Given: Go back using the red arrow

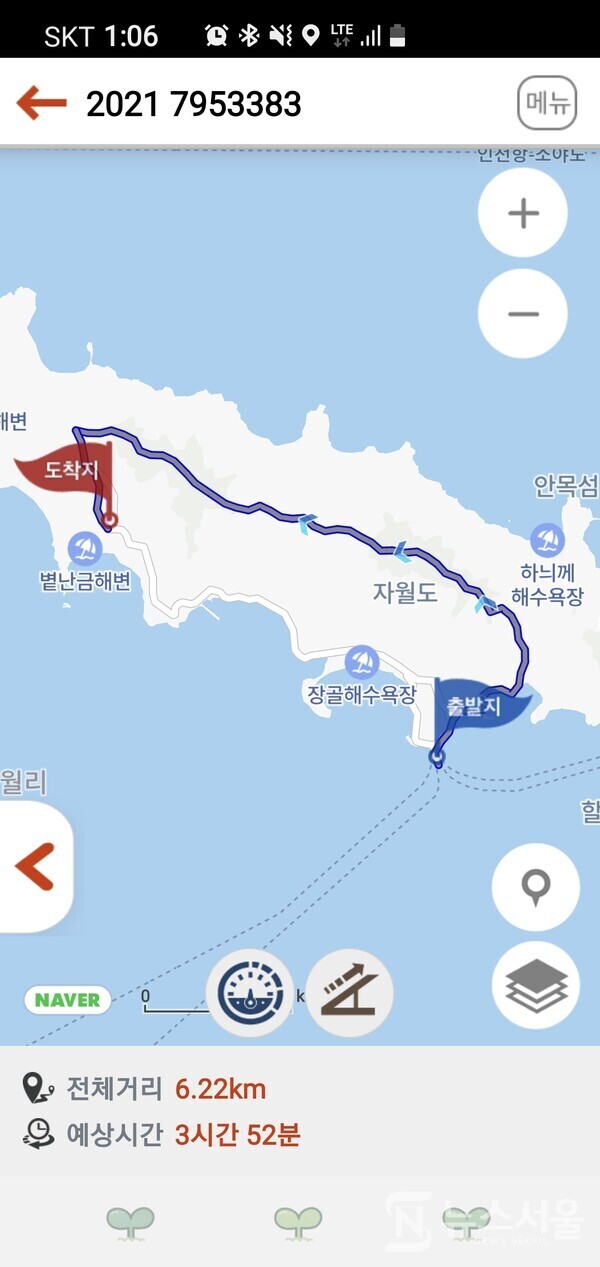Looking at the screenshot, I should [x=41, y=103].
